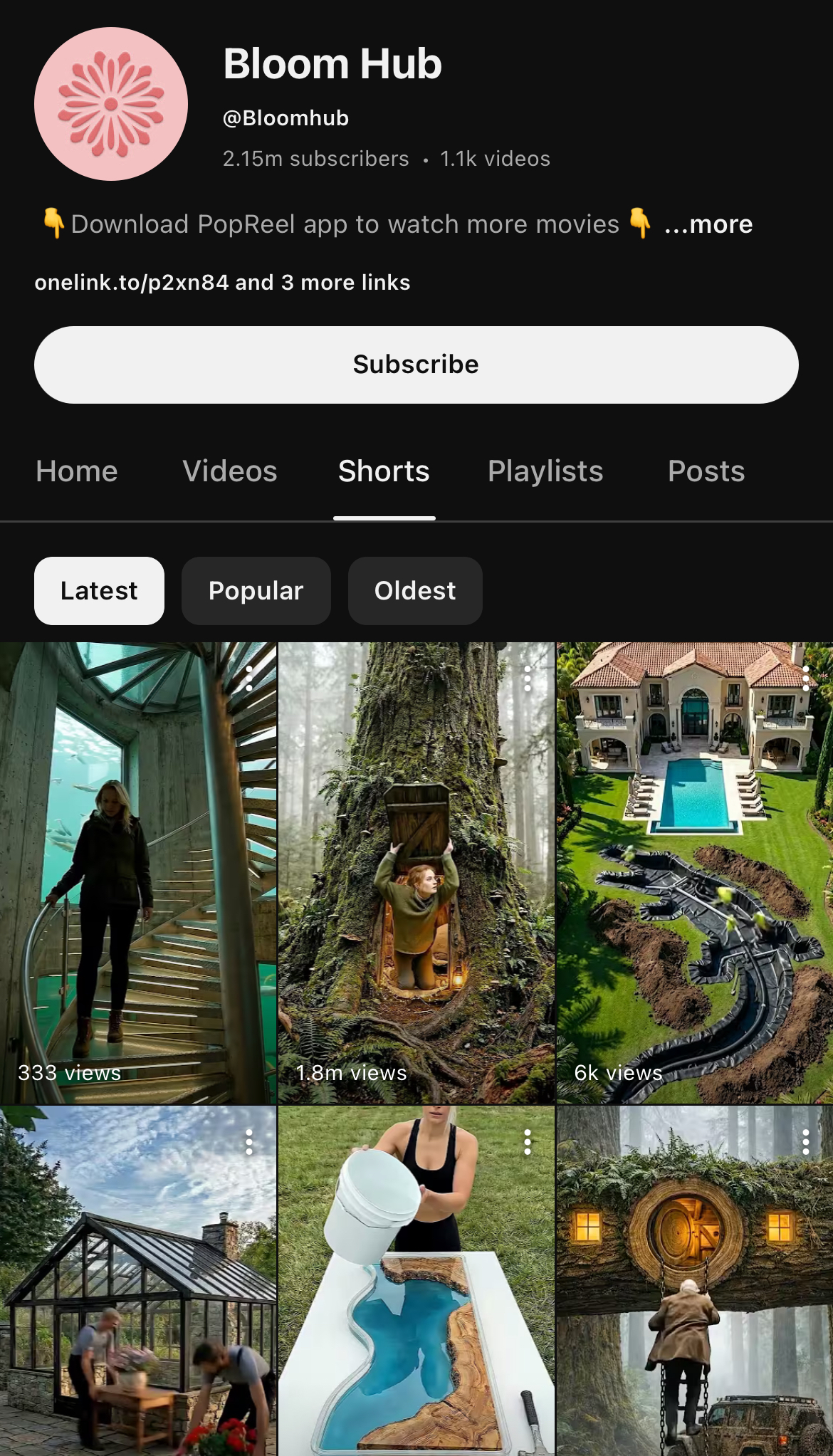Switch to the Videos tab
833x1456 pixels.
[230, 471]
